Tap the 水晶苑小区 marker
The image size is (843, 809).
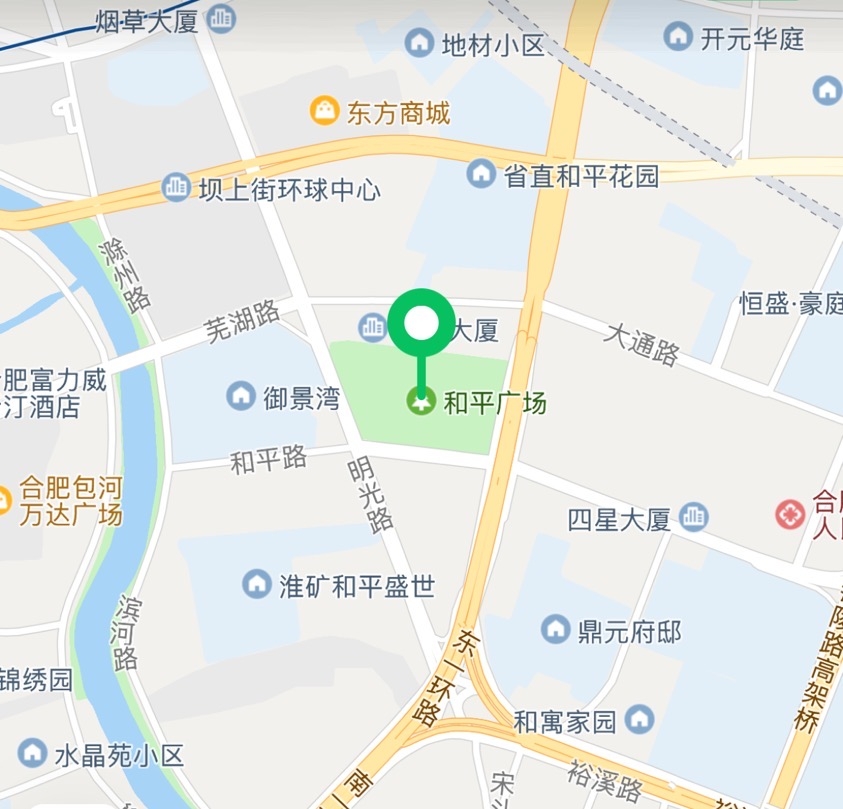[32, 751]
